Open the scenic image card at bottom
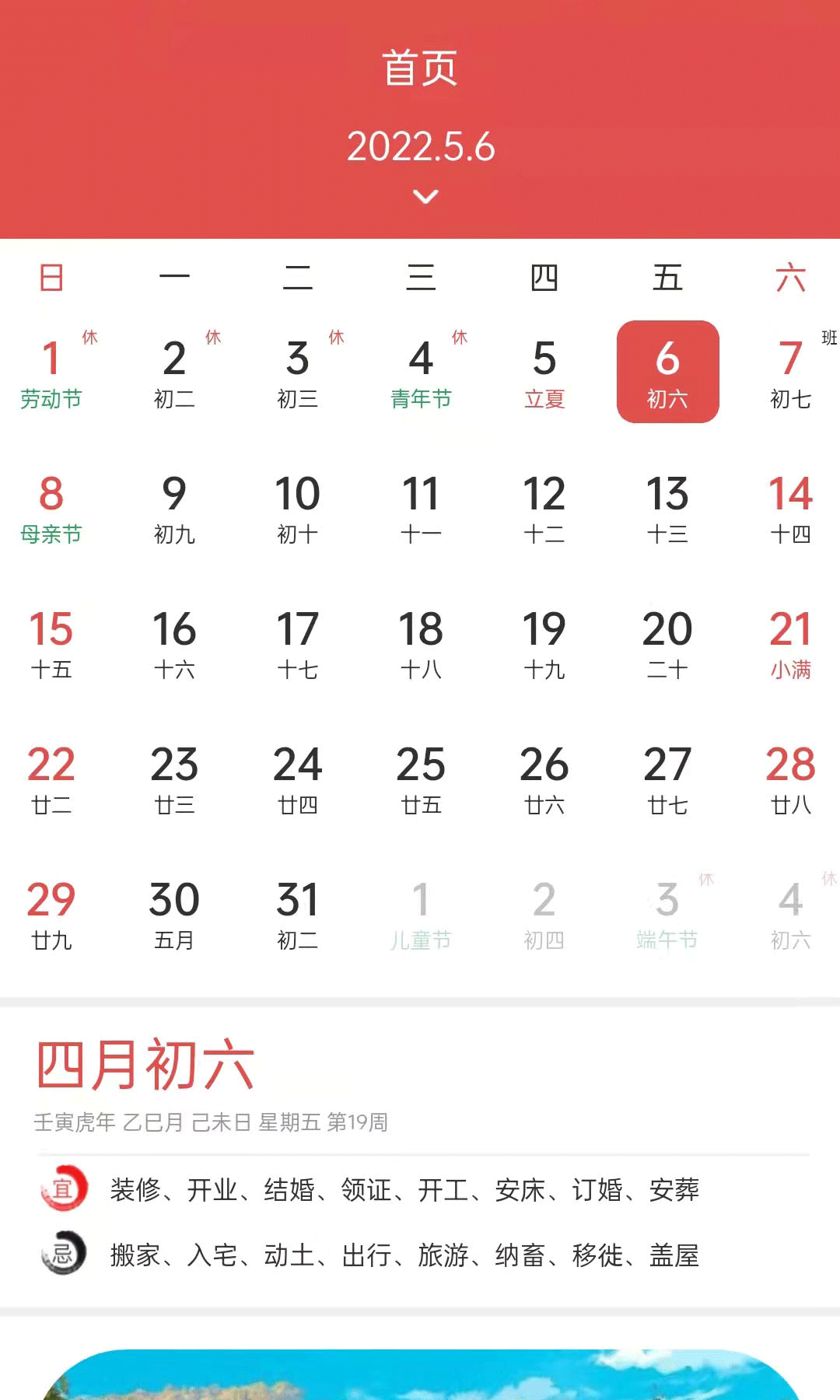The height and width of the screenshot is (1400, 840). [x=420, y=1374]
